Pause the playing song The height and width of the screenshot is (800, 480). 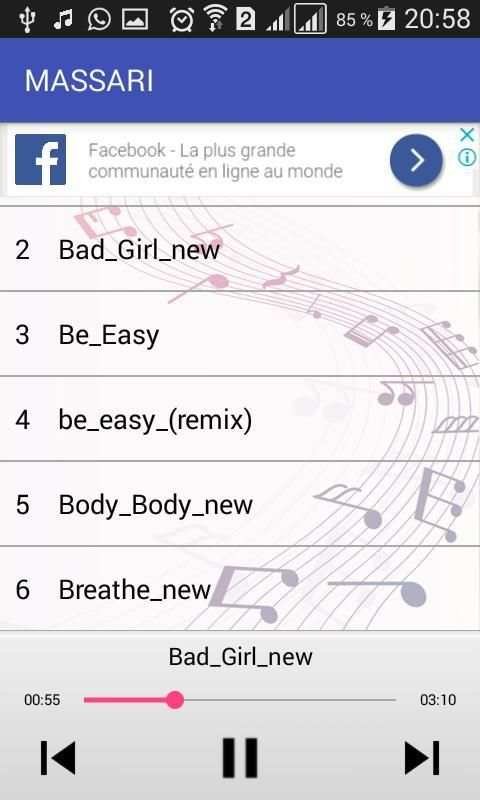(x=240, y=758)
